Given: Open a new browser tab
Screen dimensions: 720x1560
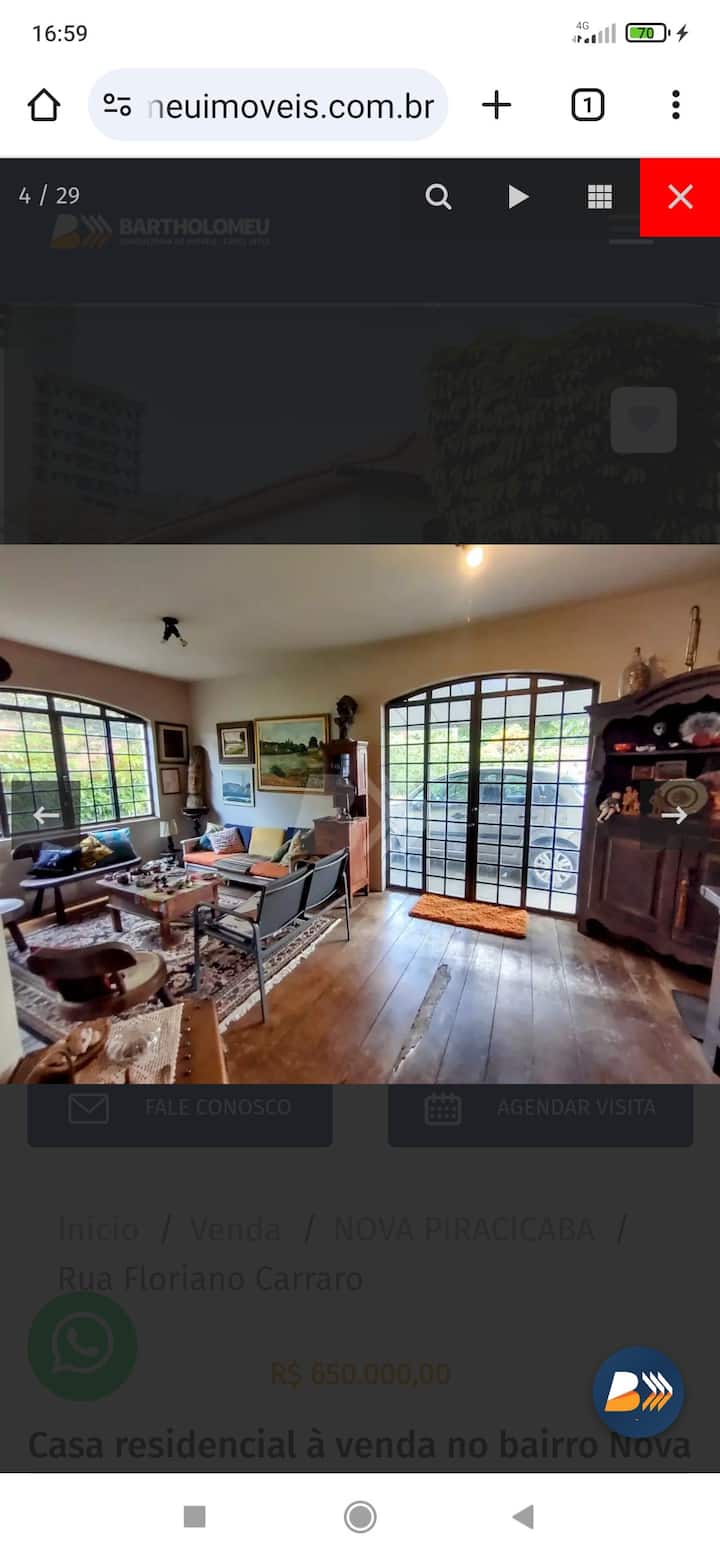Looking at the screenshot, I should click(x=496, y=105).
